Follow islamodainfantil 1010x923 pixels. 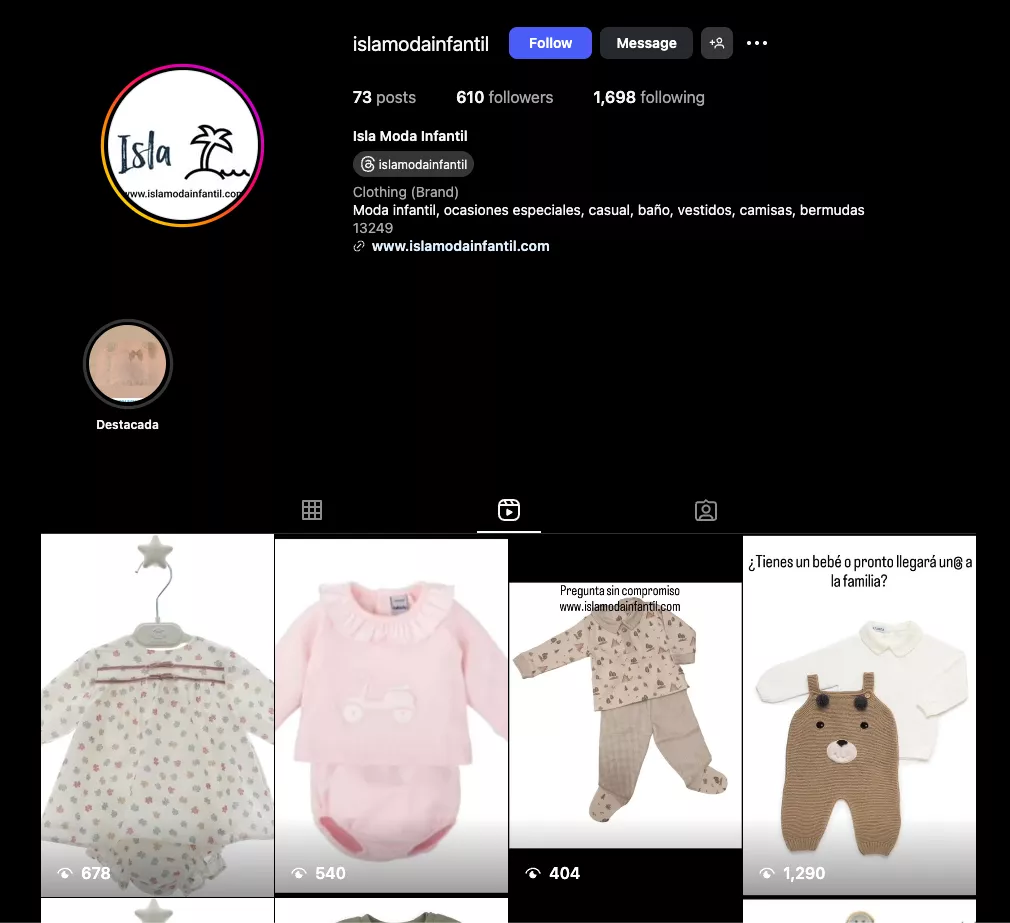550,43
